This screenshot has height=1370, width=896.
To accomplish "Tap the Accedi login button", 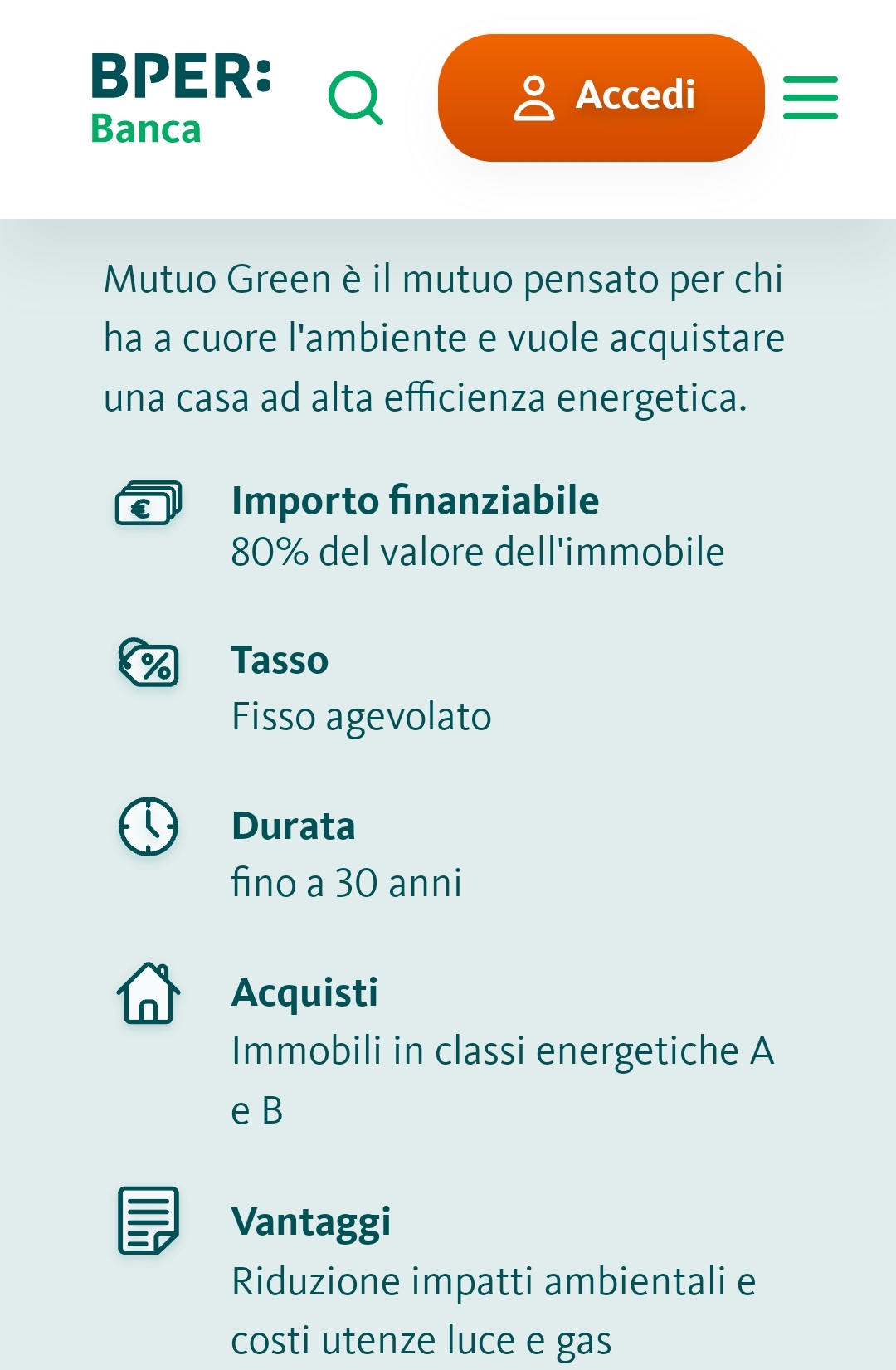I will pyautogui.click(x=601, y=97).
